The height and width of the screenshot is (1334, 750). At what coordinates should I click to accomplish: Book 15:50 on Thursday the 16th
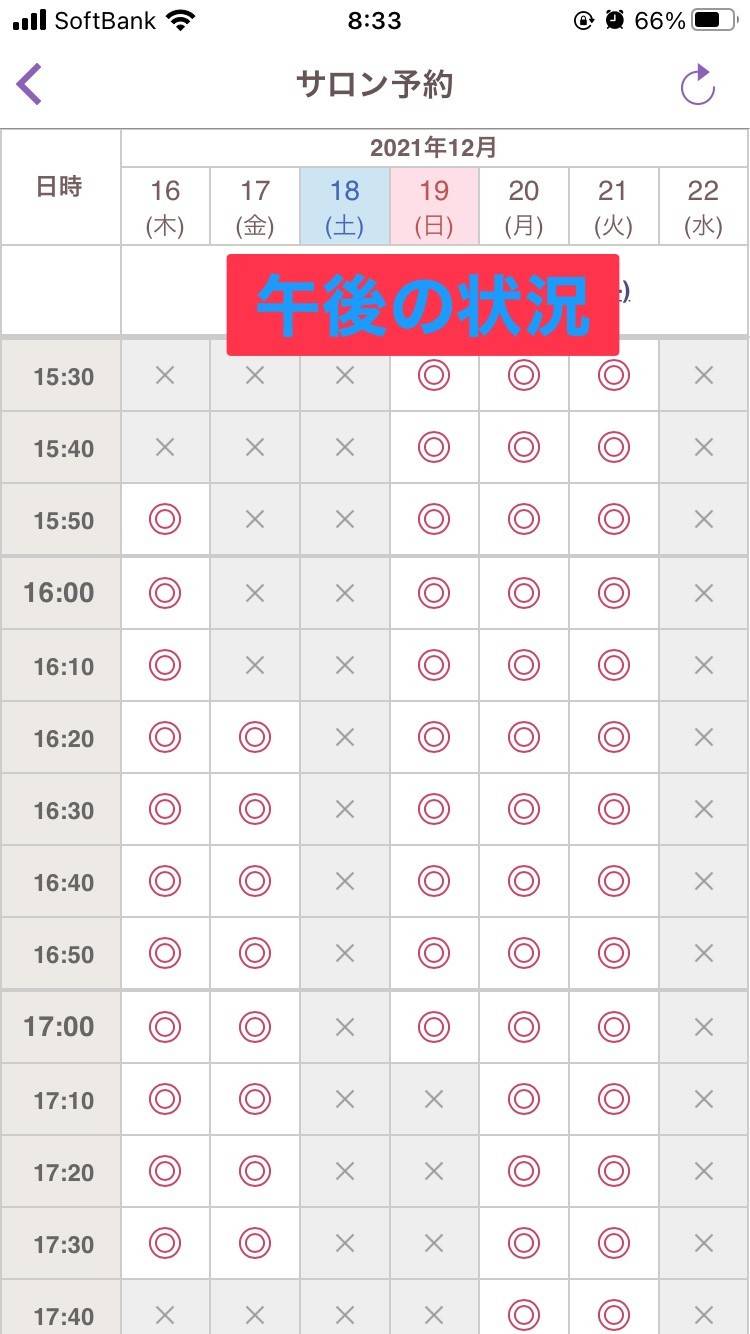pyautogui.click(x=165, y=520)
